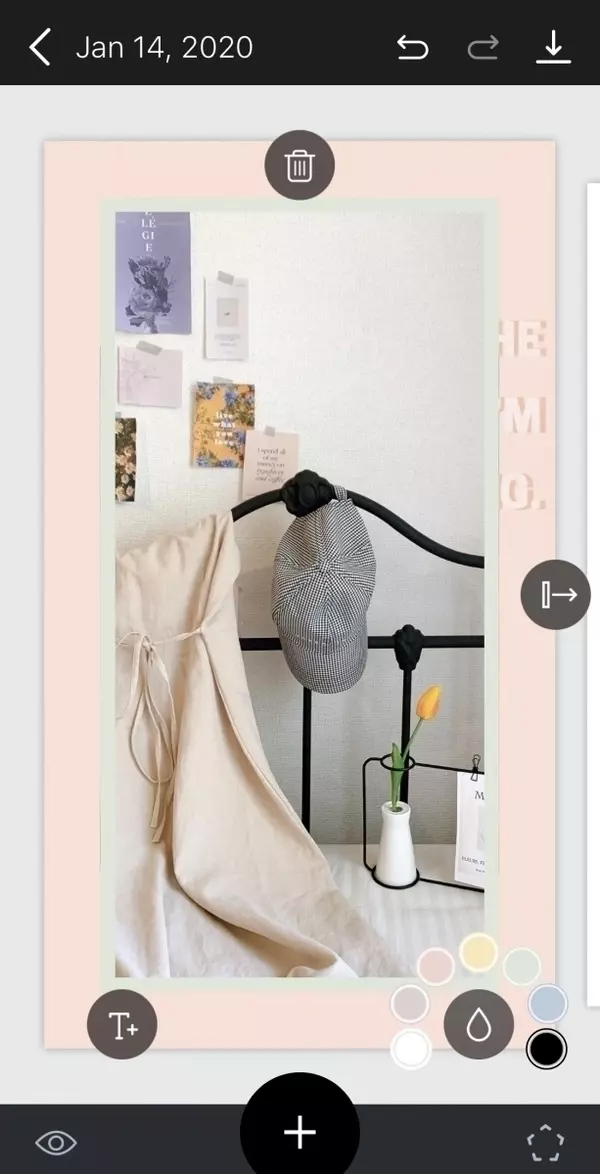
Task: Choose the pink color swatch
Action: point(436,966)
